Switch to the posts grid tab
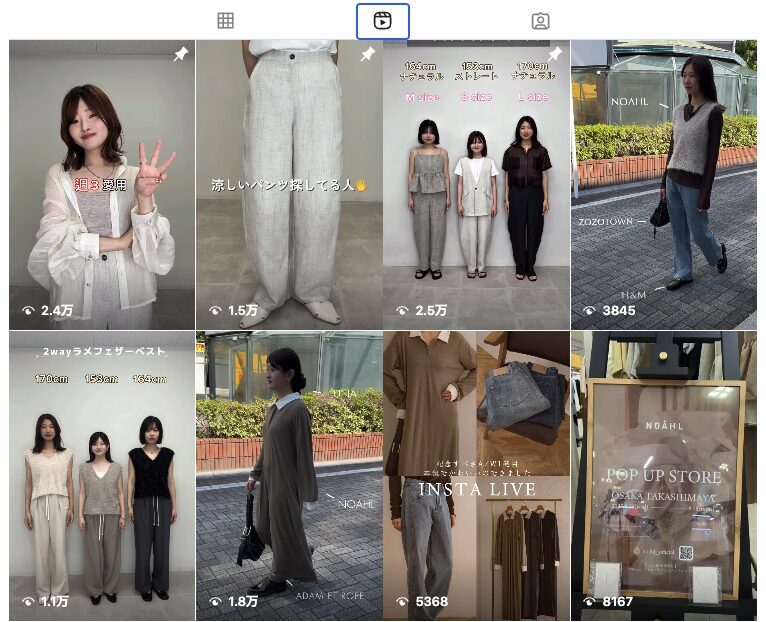Viewport: 766px width, 622px height. tap(226, 21)
